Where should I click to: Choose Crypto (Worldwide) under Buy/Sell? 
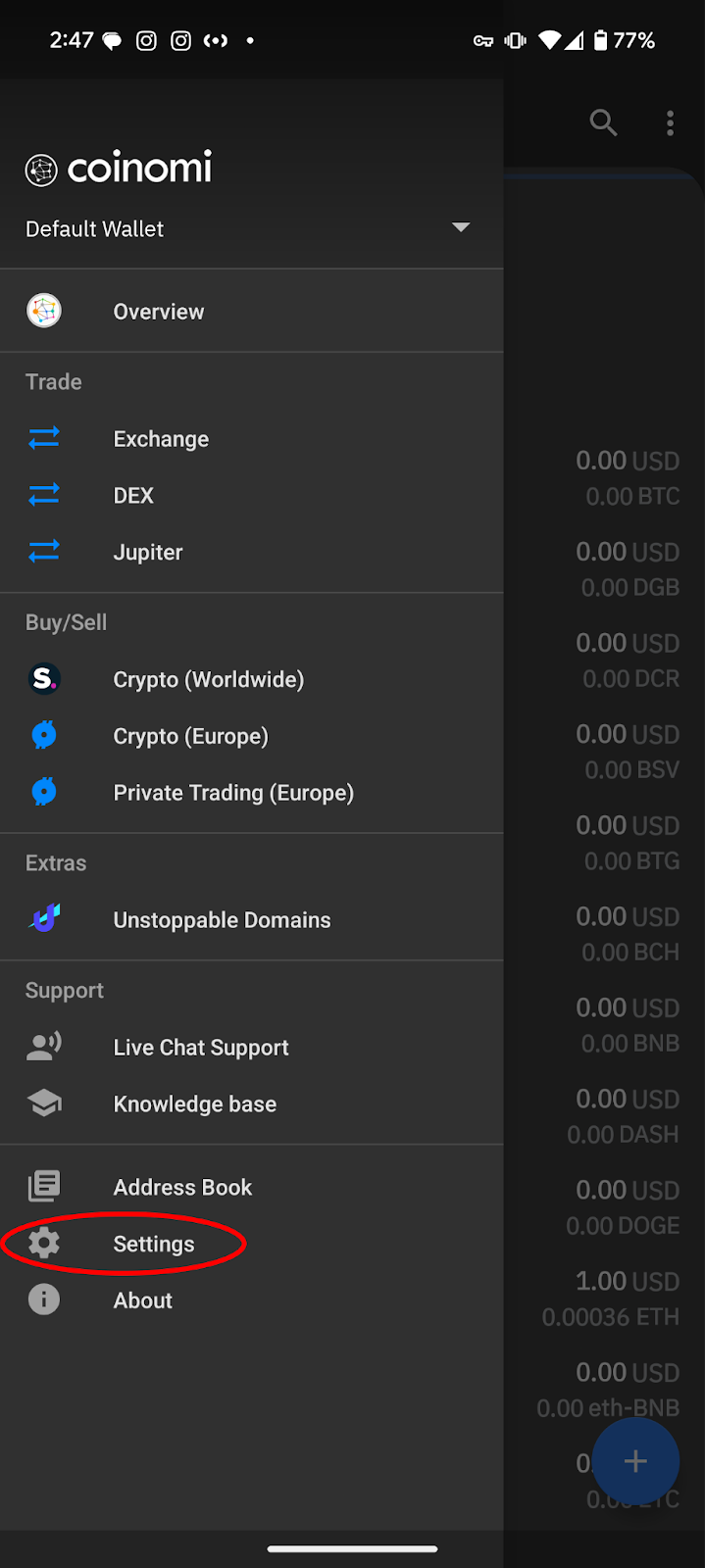pyautogui.click(x=252, y=679)
